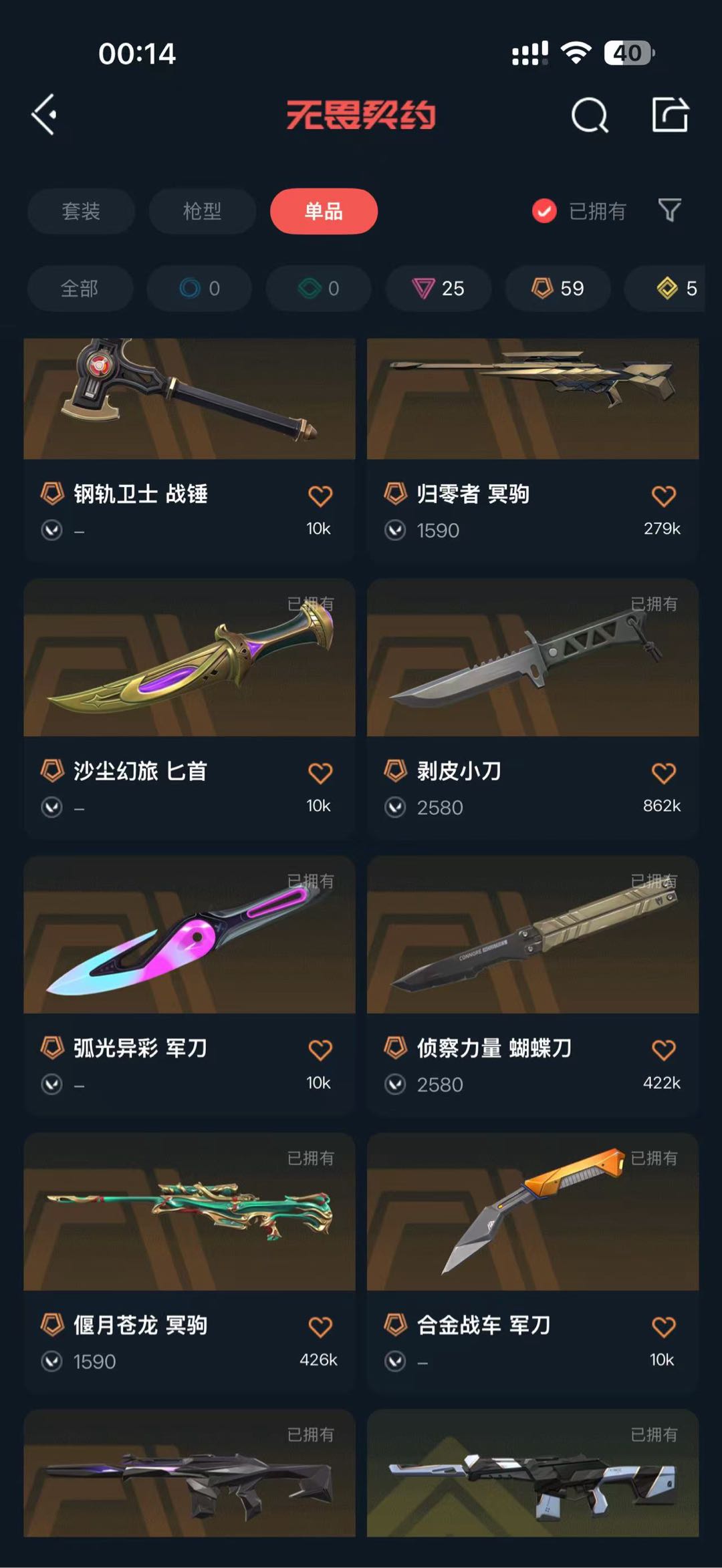
Task: Favorite the 剥皮小刀 item
Action: [x=663, y=773]
